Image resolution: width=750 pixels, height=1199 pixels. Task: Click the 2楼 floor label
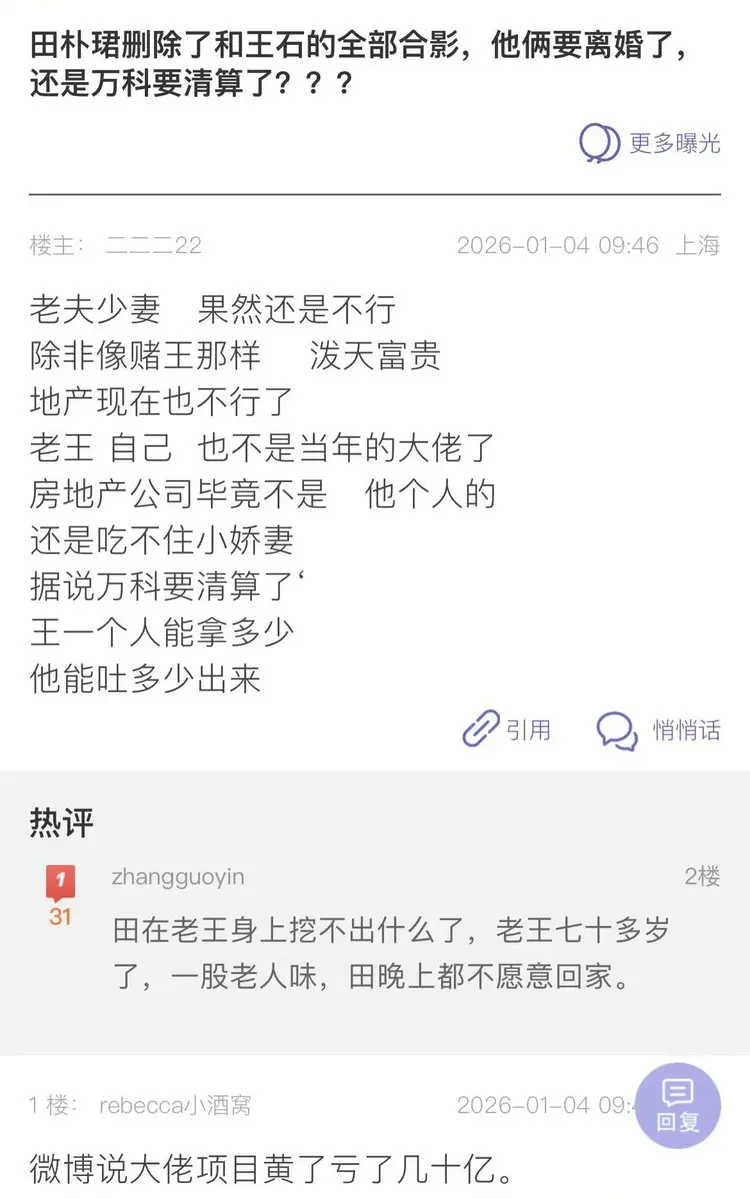point(701,874)
